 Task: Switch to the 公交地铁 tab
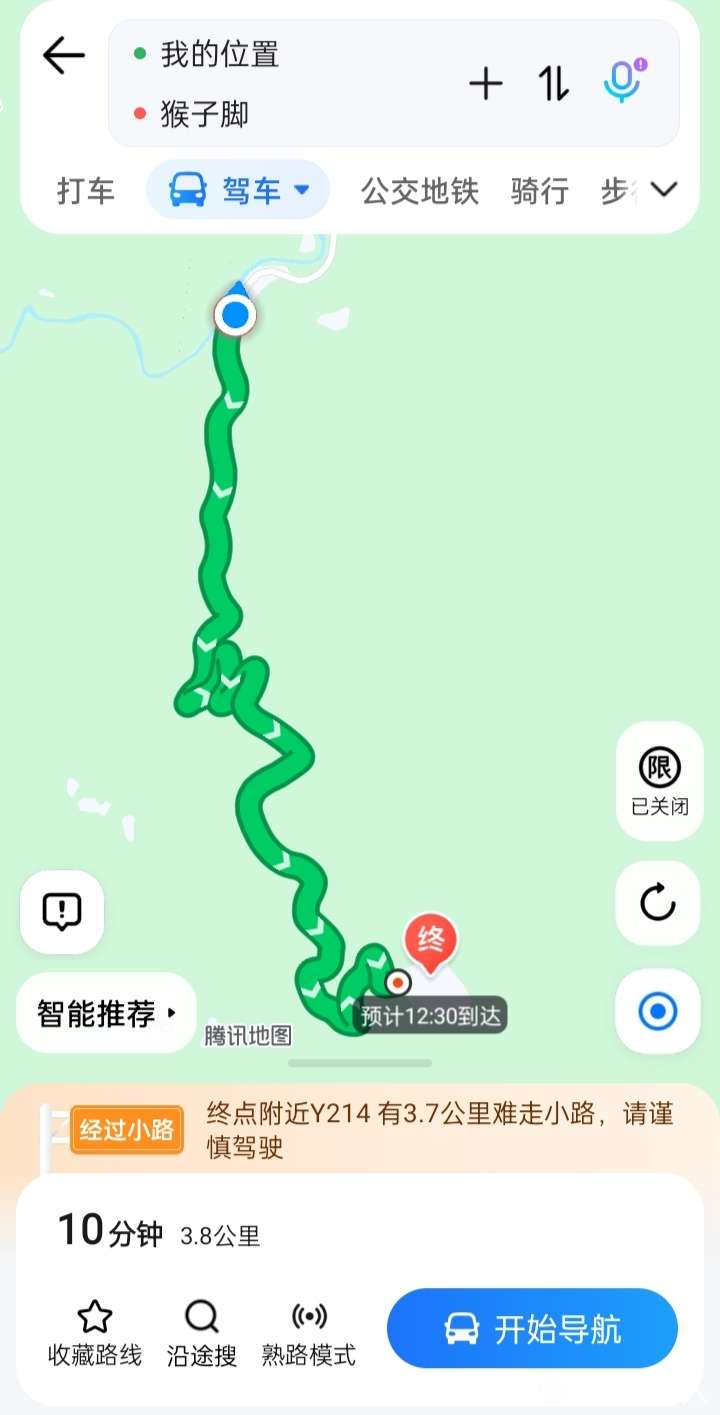(420, 190)
